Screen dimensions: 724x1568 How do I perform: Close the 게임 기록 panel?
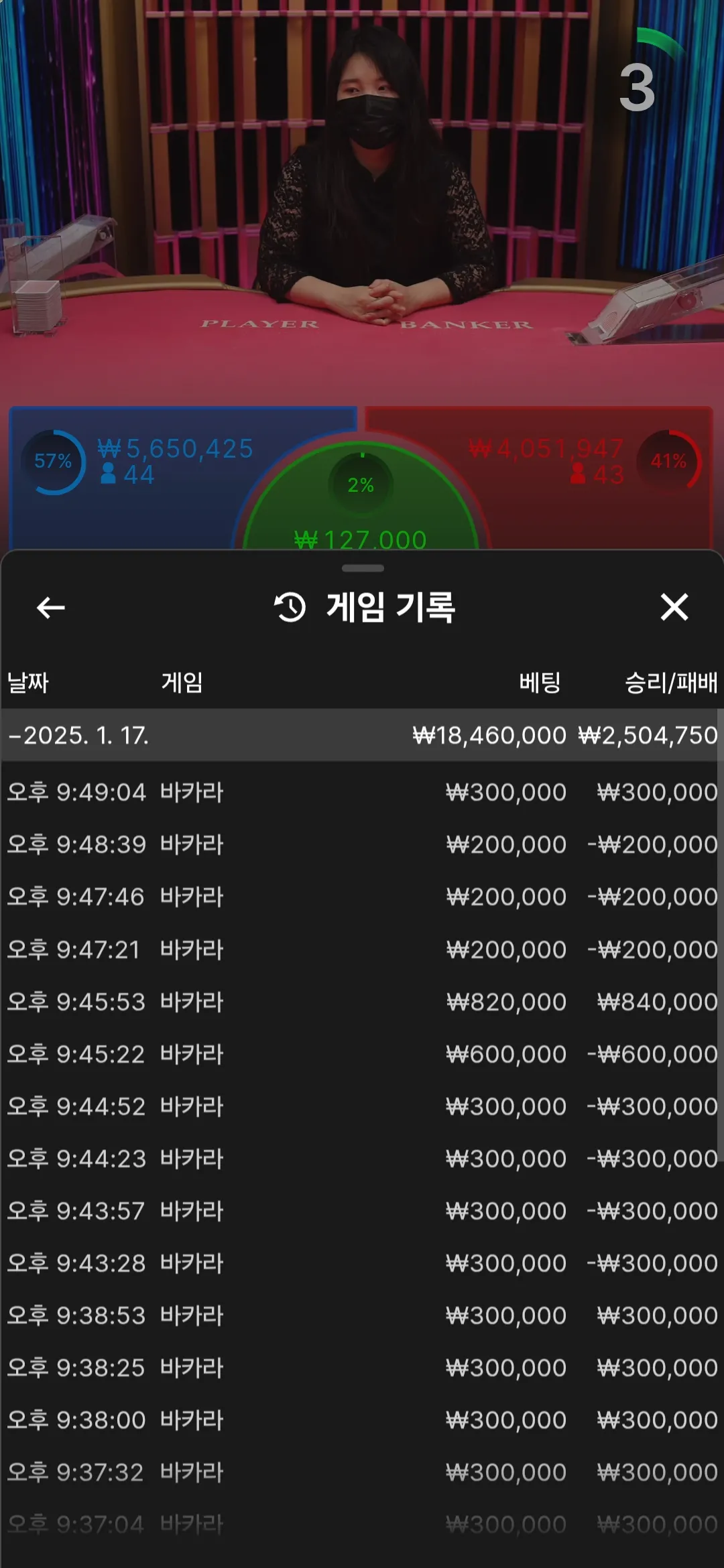click(x=674, y=607)
